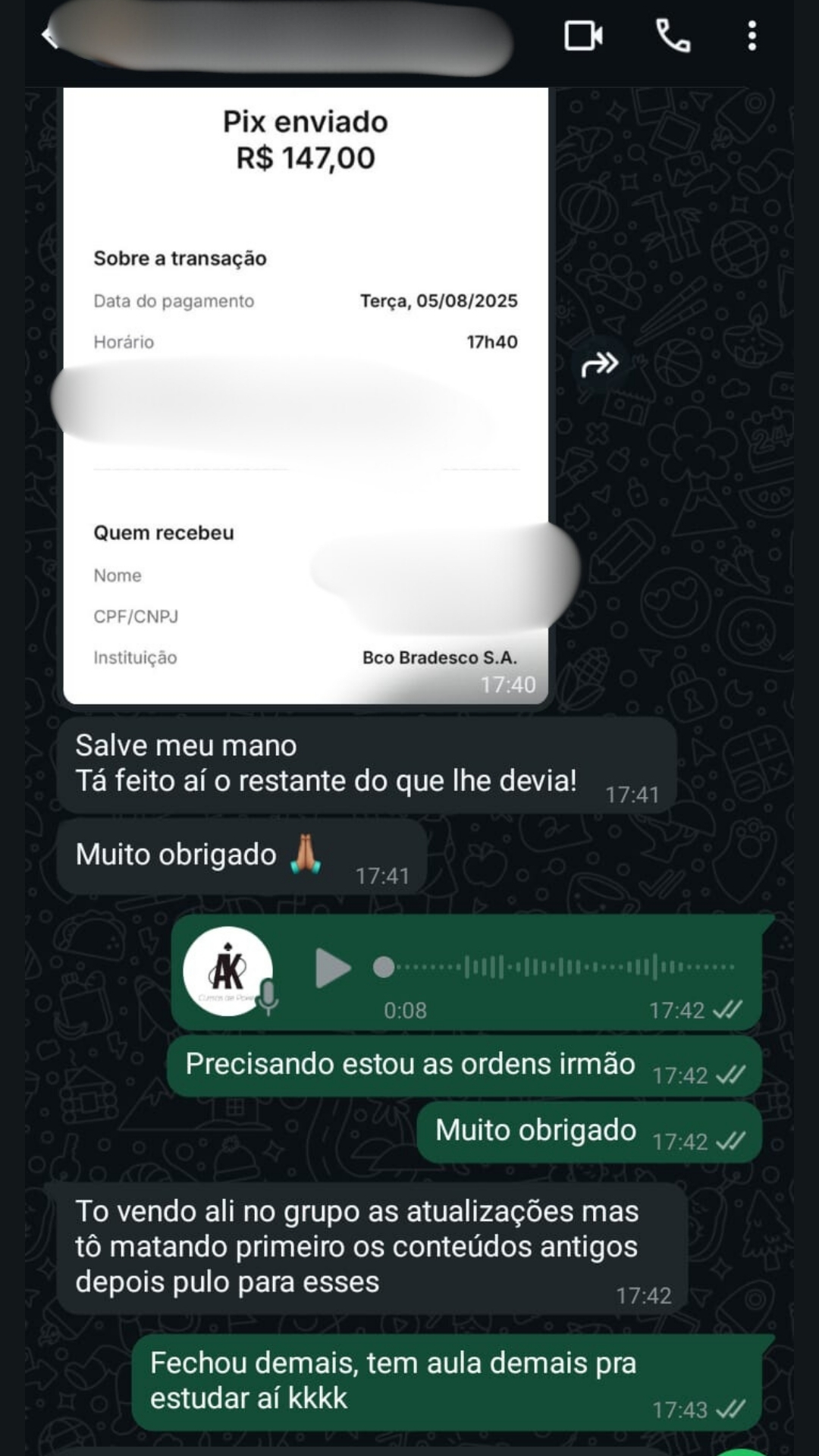This screenshot has width=819, height=1456.
Task: Start a video call
Action: [583, 36]
